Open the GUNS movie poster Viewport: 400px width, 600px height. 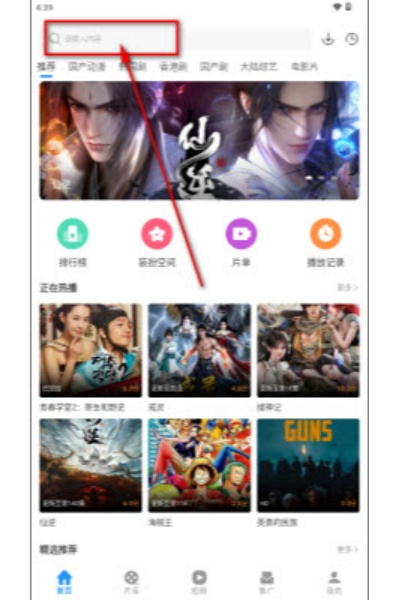(x=308, y=465)
